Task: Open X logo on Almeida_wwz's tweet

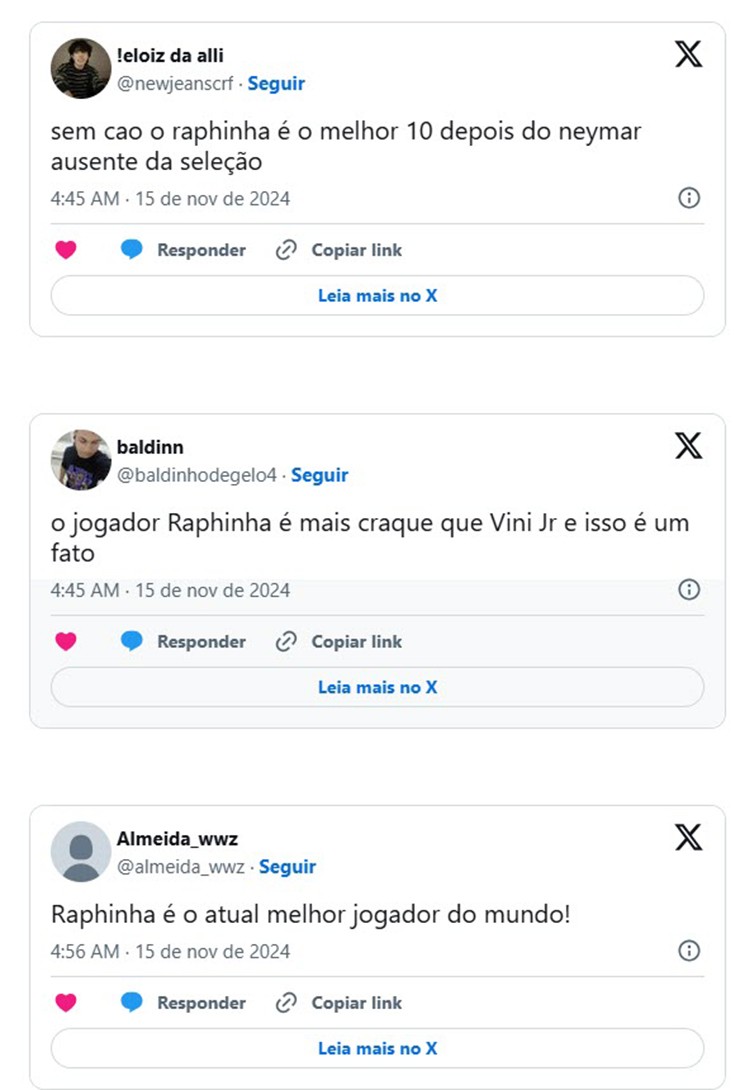Action: click(689, 837)
